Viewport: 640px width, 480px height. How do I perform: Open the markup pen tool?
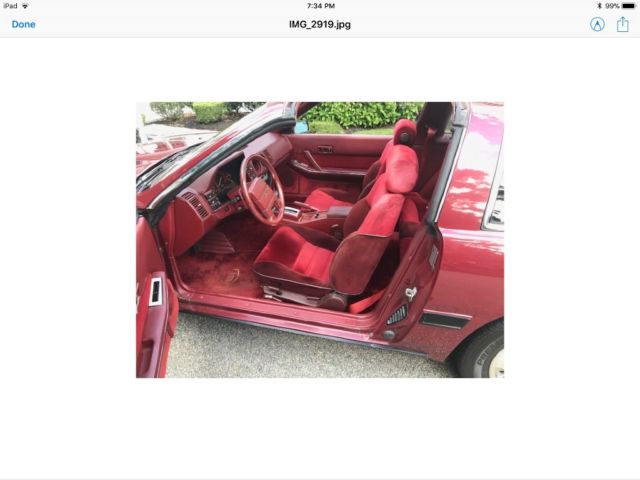point(597,24)
